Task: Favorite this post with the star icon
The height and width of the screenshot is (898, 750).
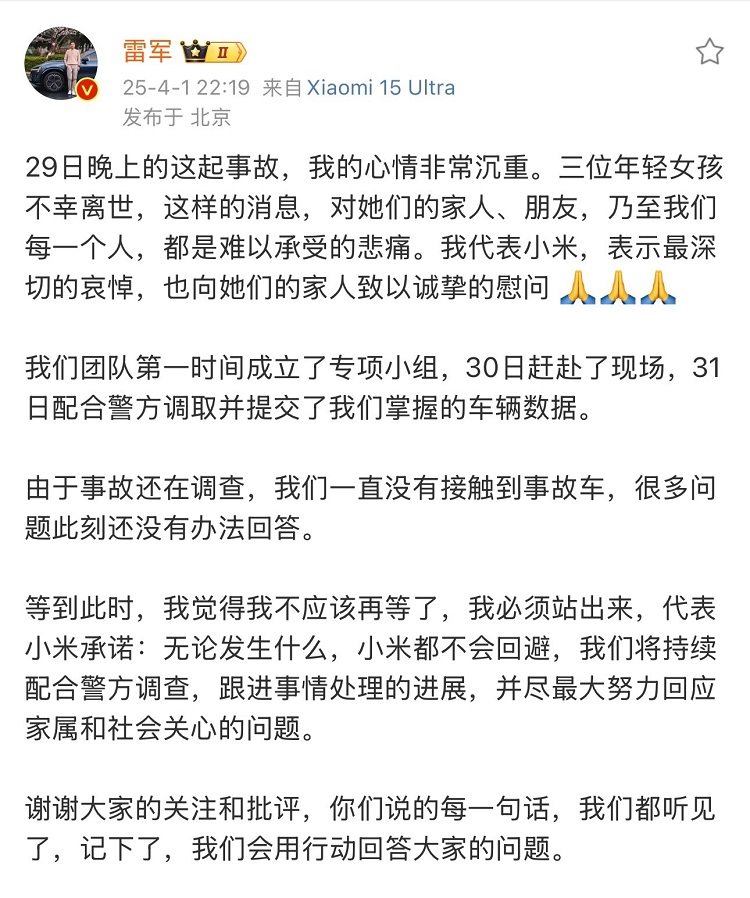Action: click(709, 52)
